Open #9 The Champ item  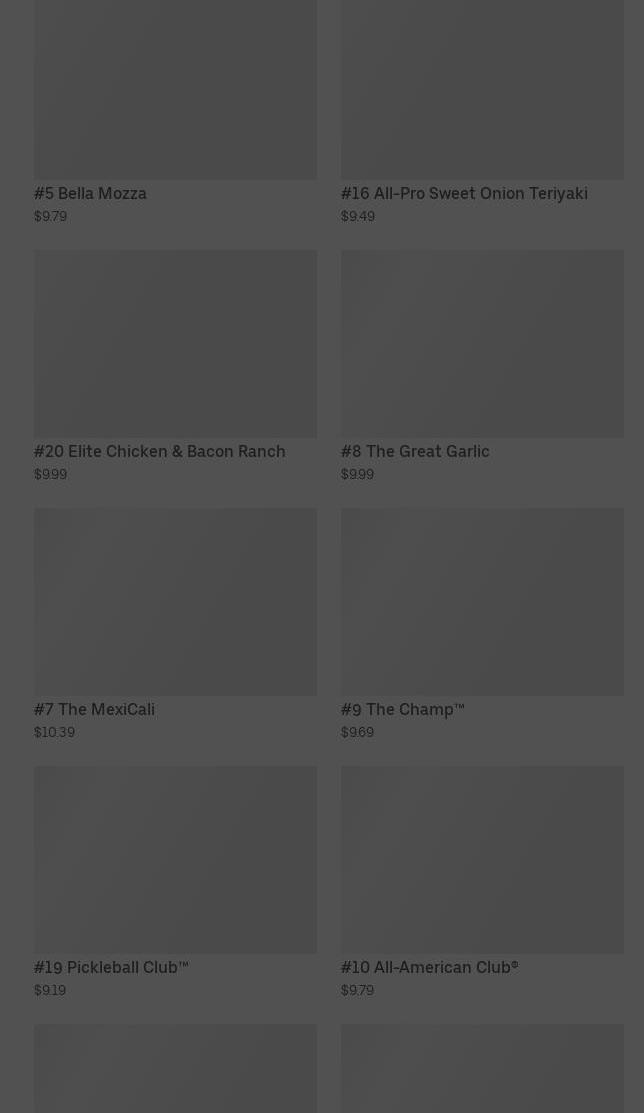pos(482,625)
